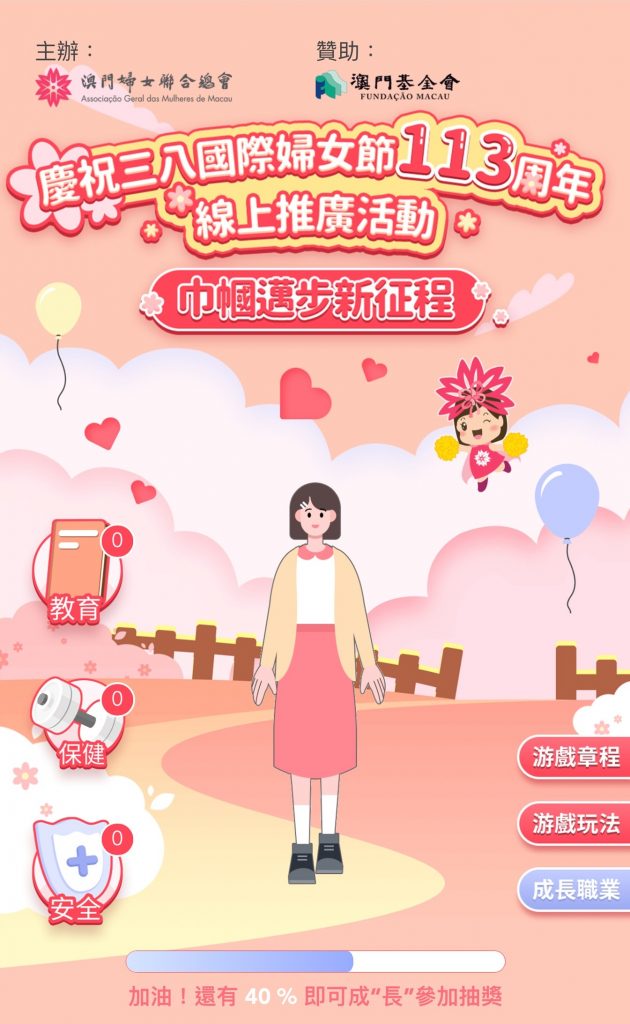View the 游戲章程 game rules

point(575,757)
